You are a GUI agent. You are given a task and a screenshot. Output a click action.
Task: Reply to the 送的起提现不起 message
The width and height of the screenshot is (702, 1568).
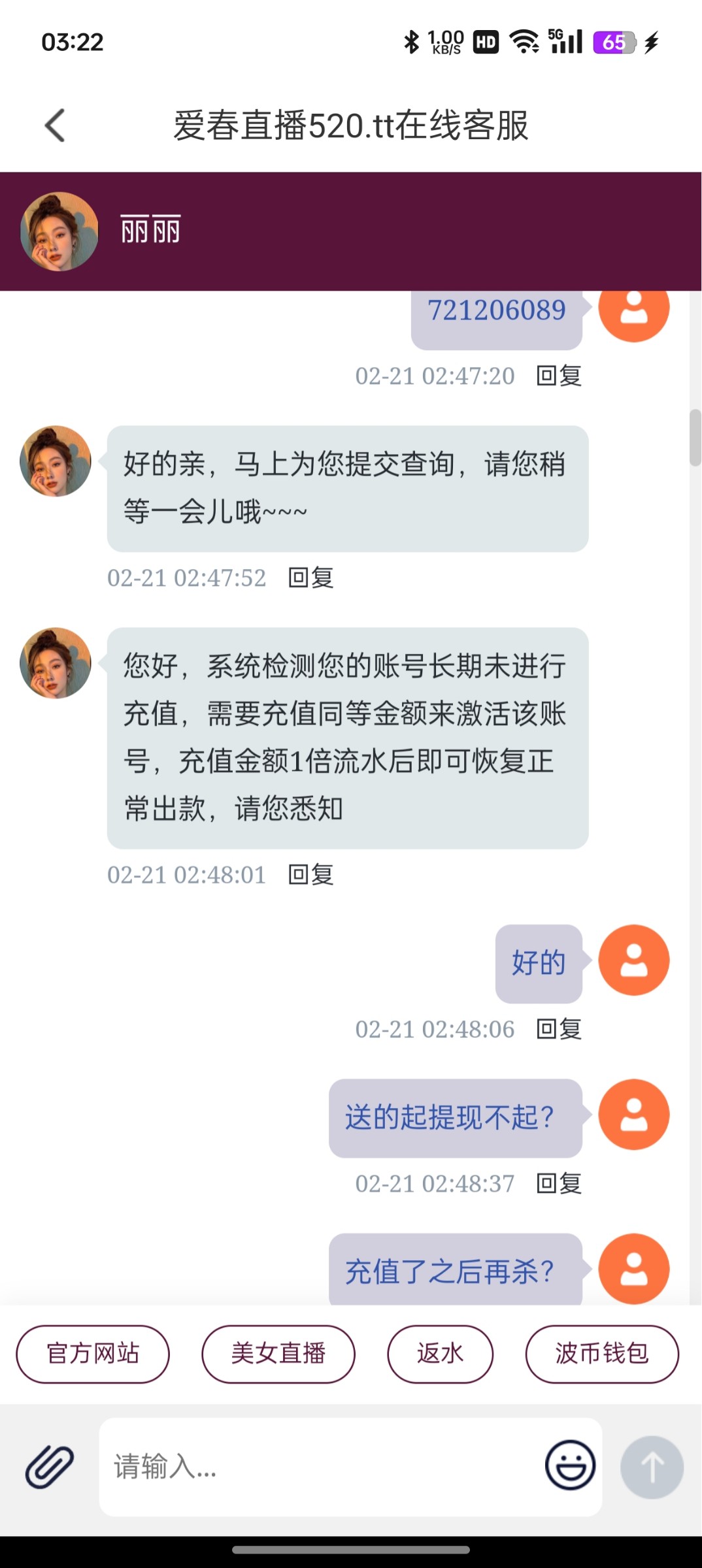click(559, 1184)
